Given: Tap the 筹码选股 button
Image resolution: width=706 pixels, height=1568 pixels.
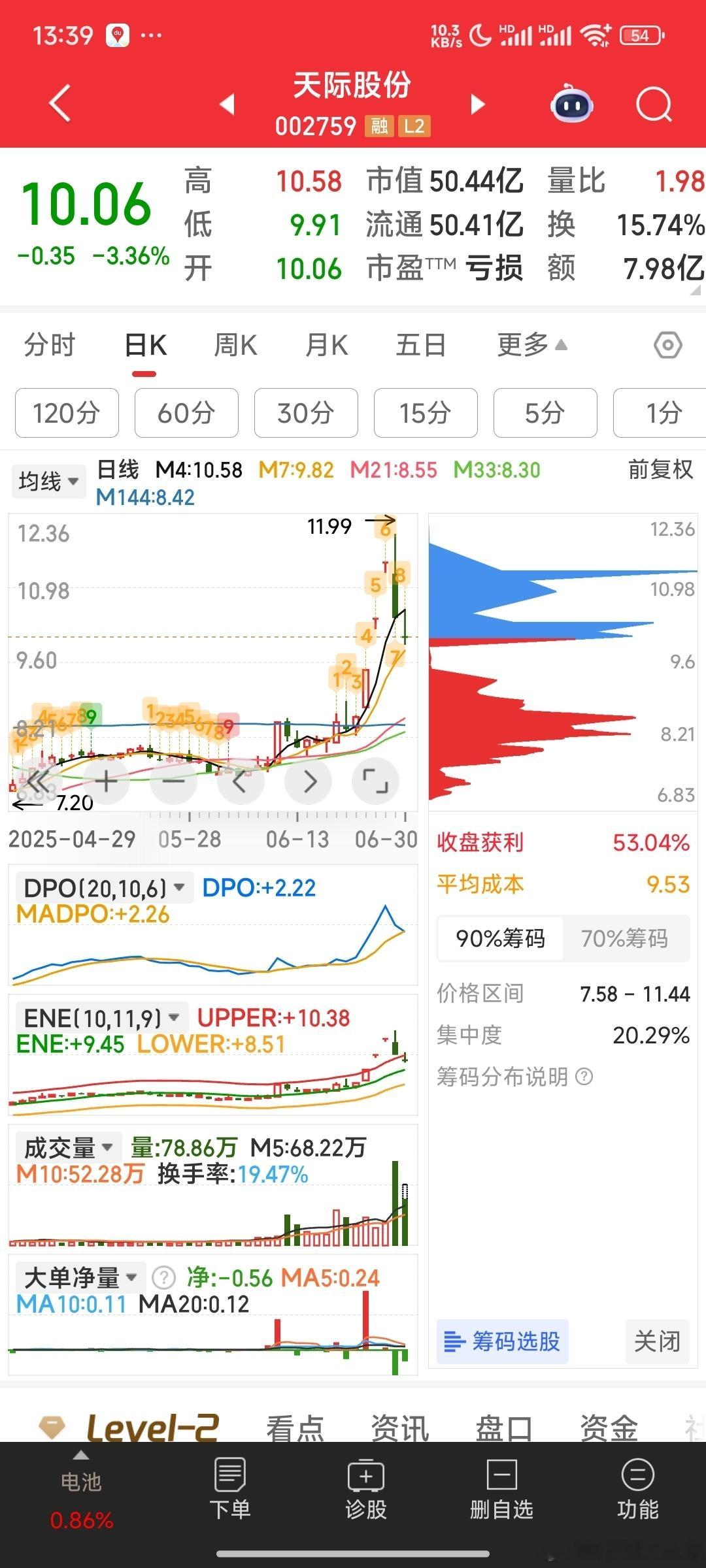Looking at the screenshot, I should (502, 1341).
